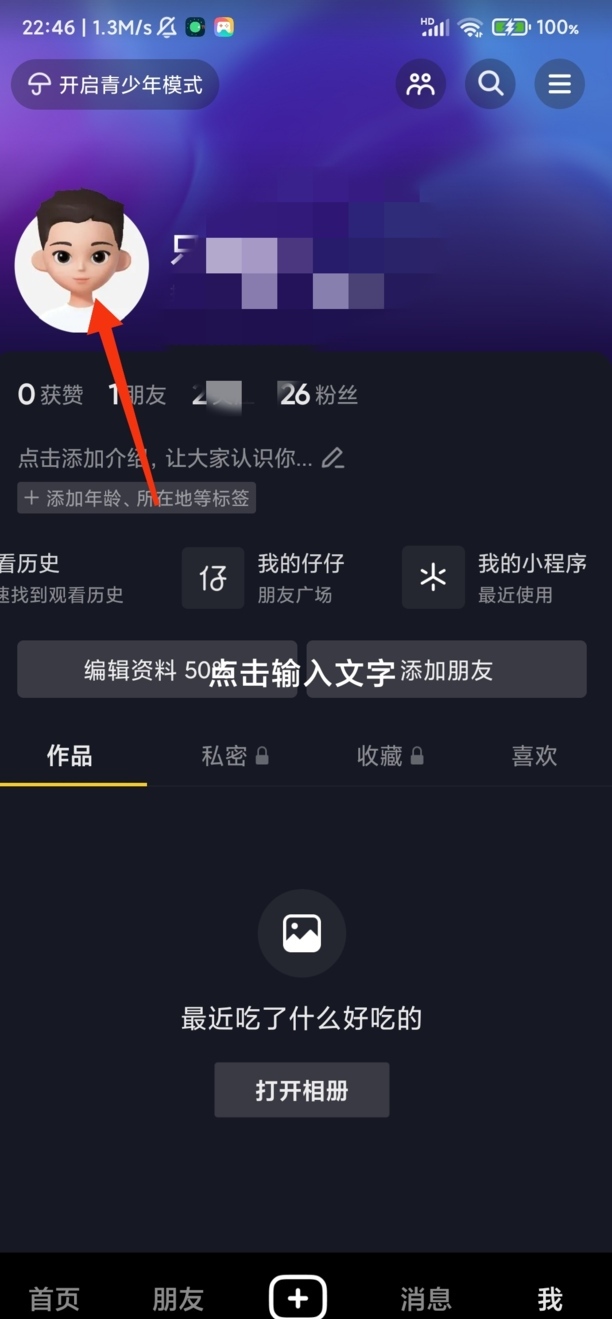Tap the 添加朋友 add friends button

click(446, 670)
